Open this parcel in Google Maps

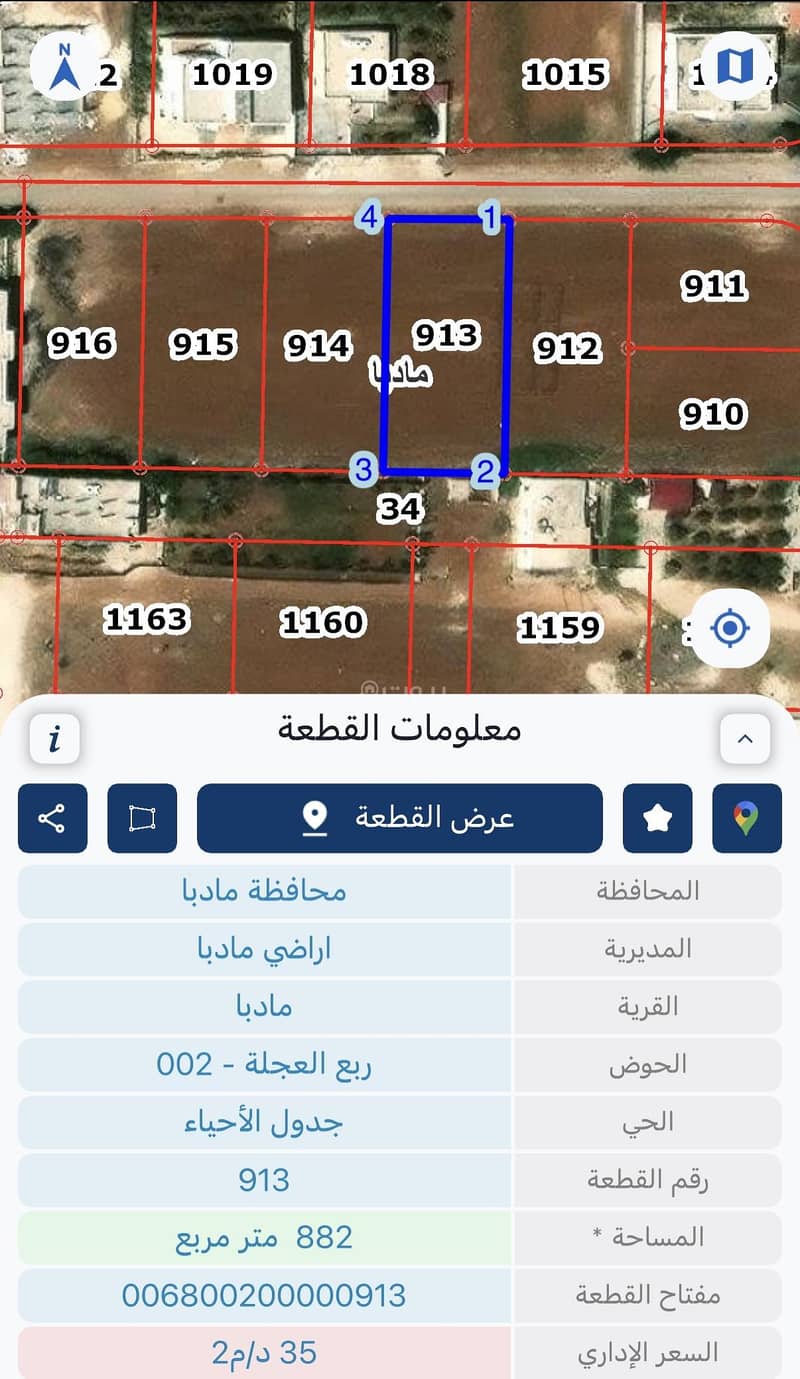(746, 818)
